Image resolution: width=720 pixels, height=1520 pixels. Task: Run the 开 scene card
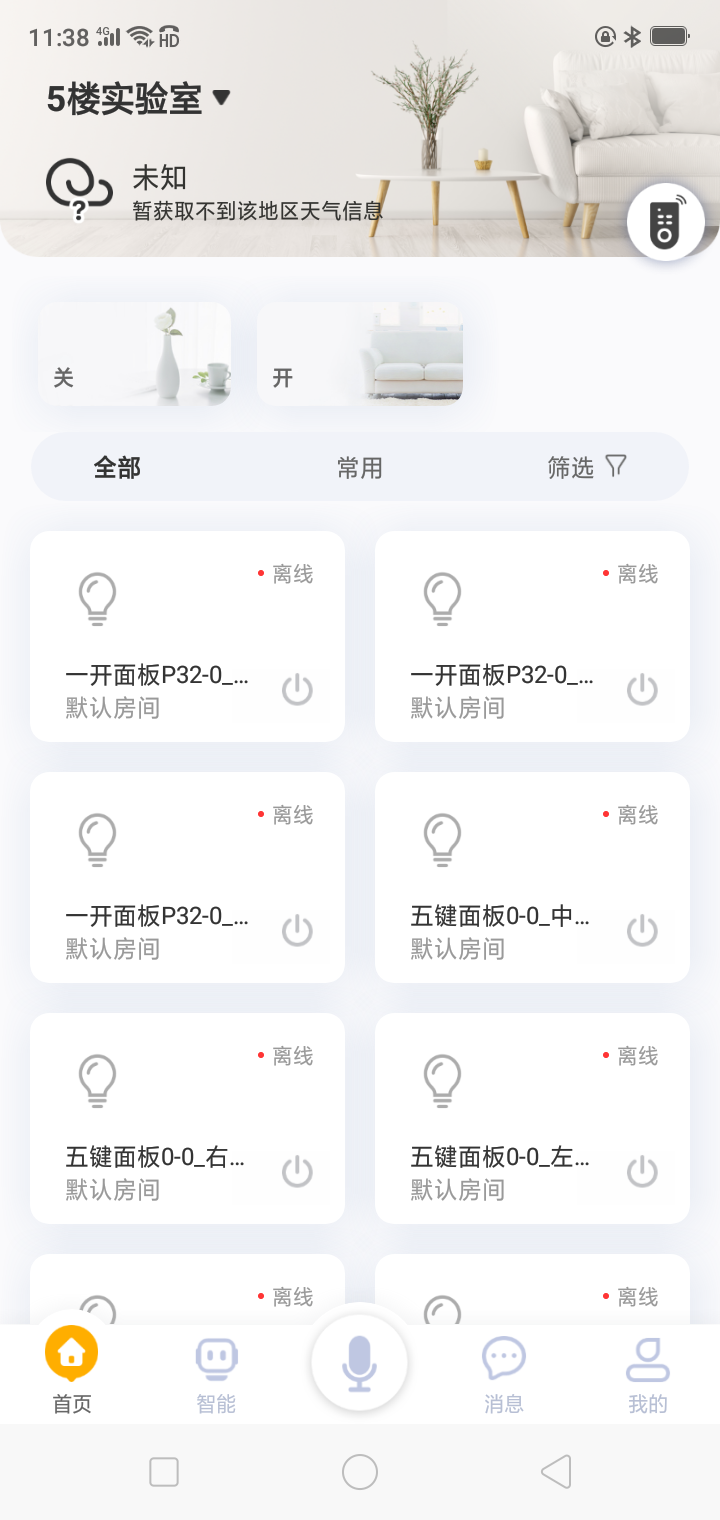tap(360, 354)
